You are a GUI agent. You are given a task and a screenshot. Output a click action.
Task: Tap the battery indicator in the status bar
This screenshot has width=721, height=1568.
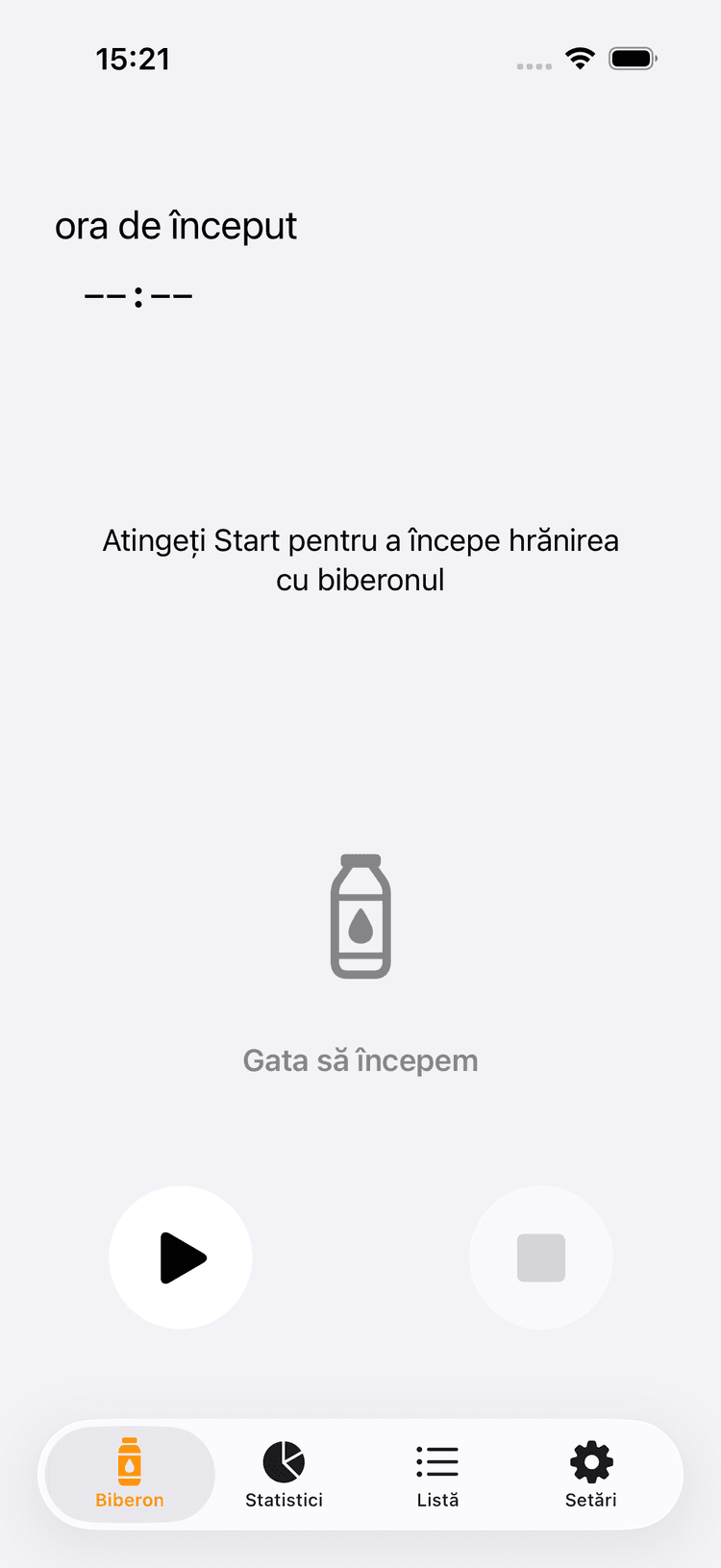pyautogui.click(x=632, y=58)
